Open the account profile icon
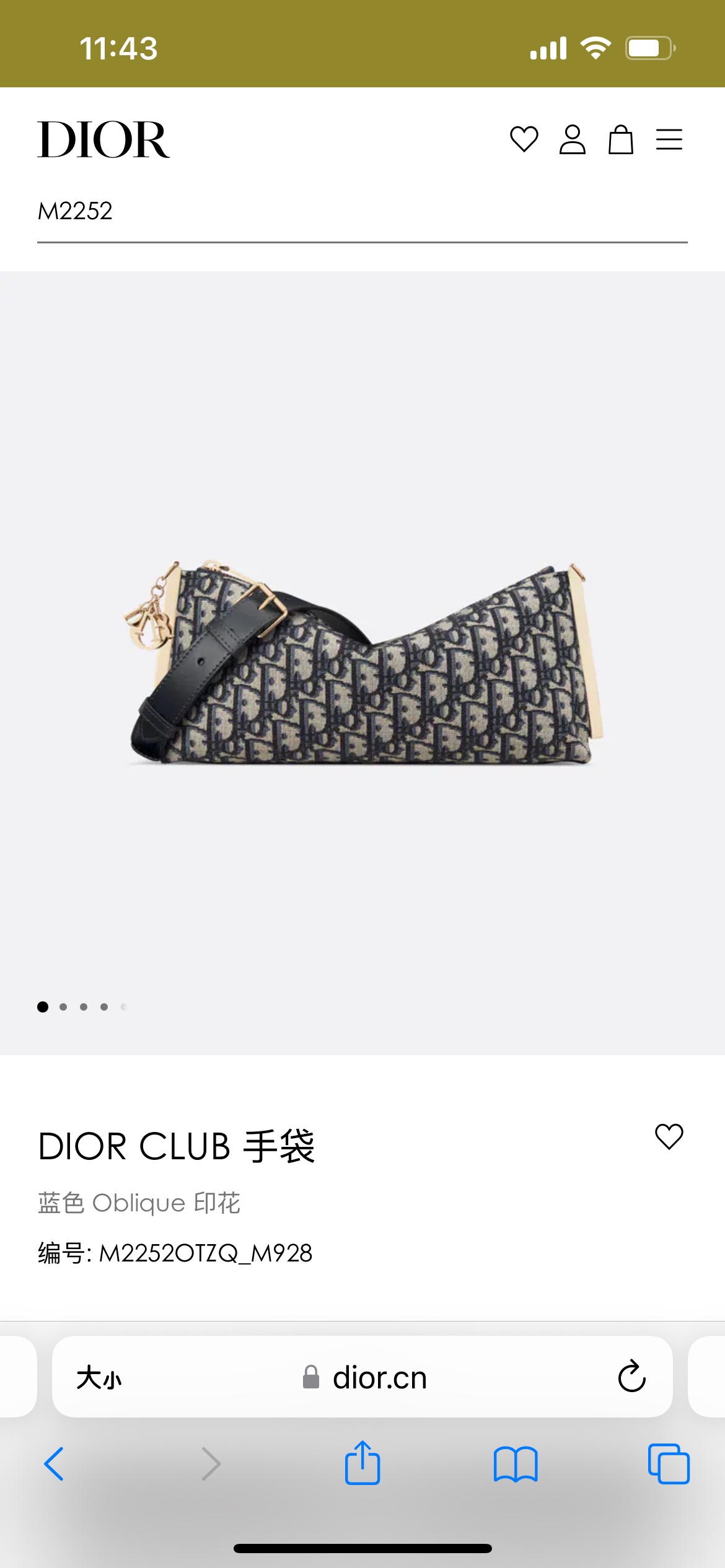Image resolution: width=725 pixels, height=1568 pixels. click(x=572, y=139)
